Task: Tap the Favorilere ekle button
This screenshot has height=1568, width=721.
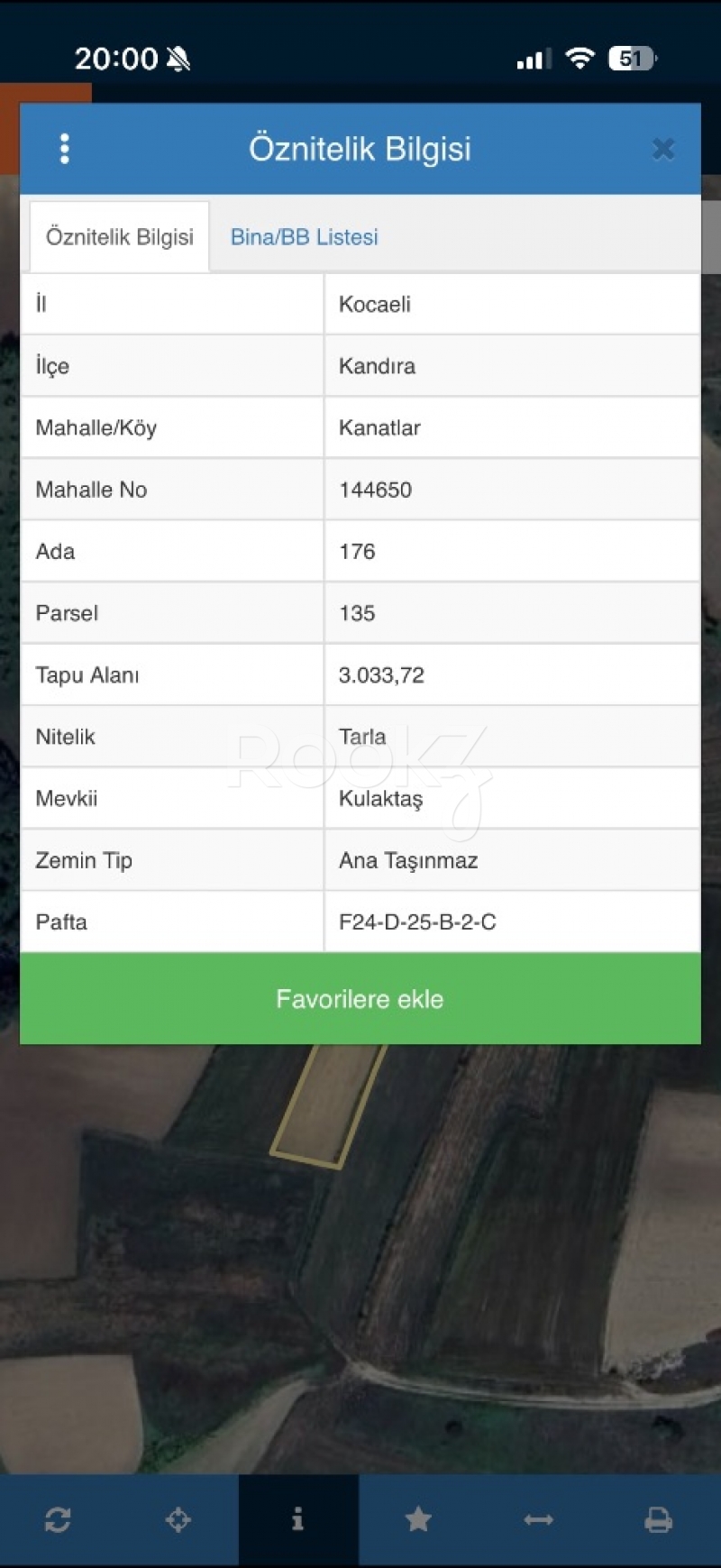Action: pyautogui.click(x=360, y=999)
